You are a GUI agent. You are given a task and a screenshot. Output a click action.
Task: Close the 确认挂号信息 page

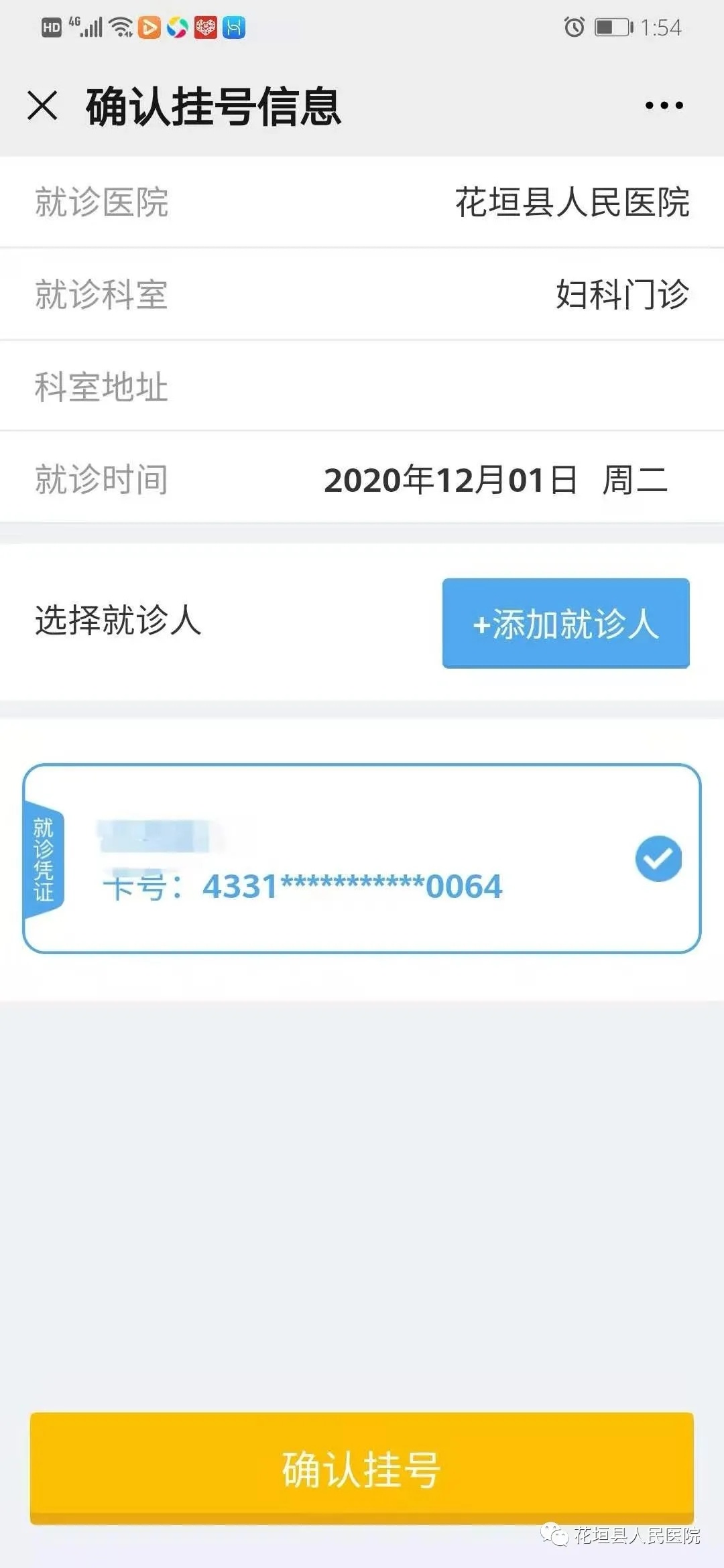pyautogui.click(x=42, y=106)
